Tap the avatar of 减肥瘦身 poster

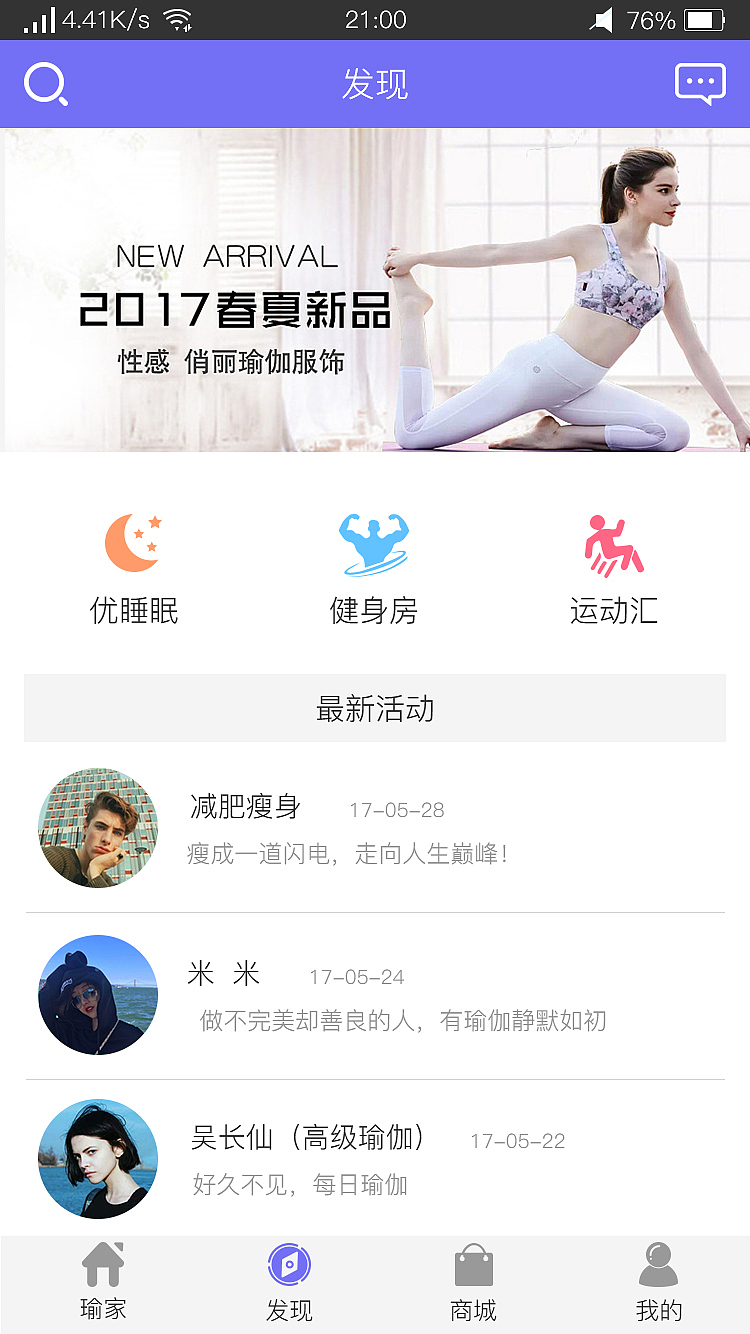point(97,828)
